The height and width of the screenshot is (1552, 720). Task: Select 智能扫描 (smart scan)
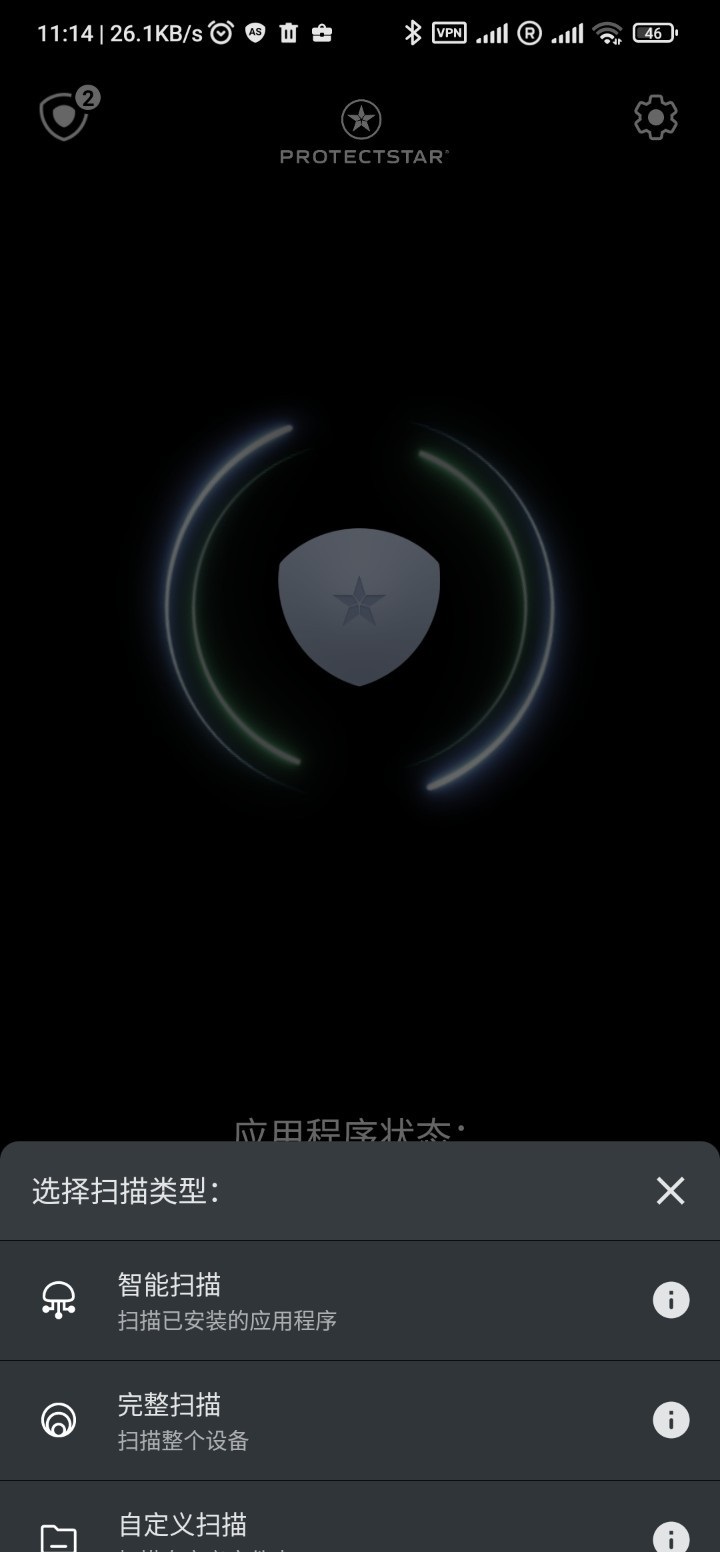(360, 1300)
